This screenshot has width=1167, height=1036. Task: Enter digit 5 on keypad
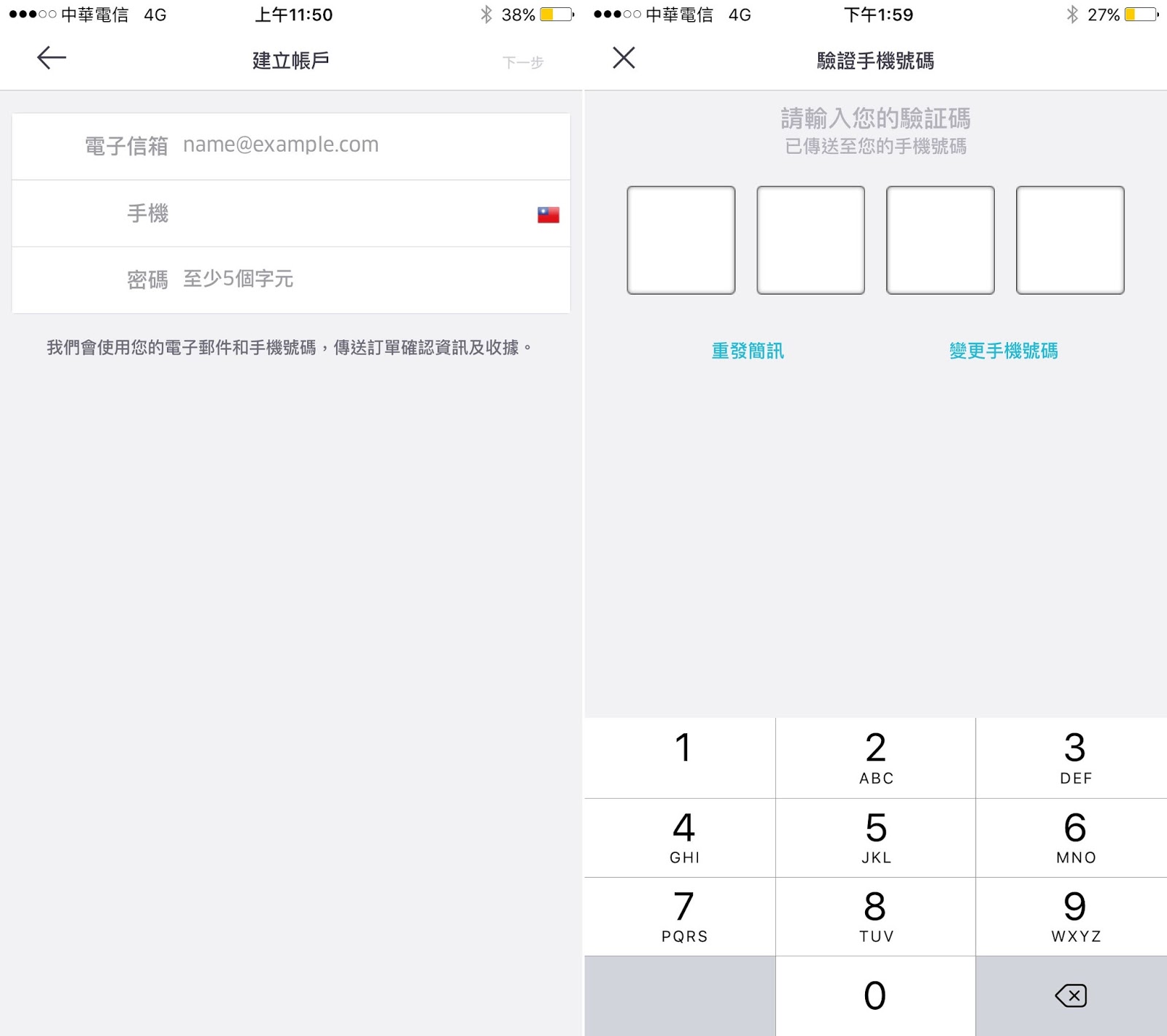[x=875, y=837]
